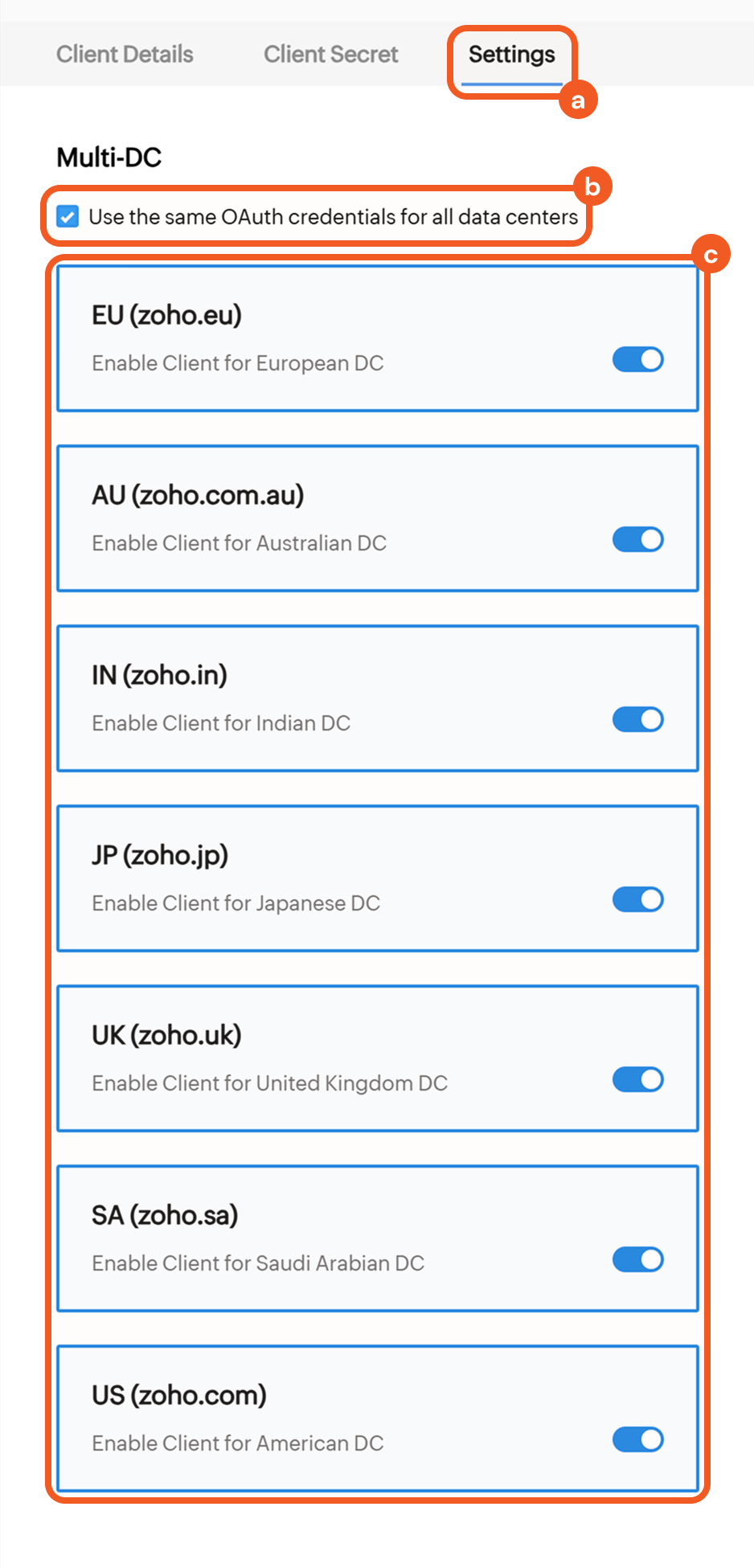
Task: Turn off client for American DC
Action: [637, 1439]
